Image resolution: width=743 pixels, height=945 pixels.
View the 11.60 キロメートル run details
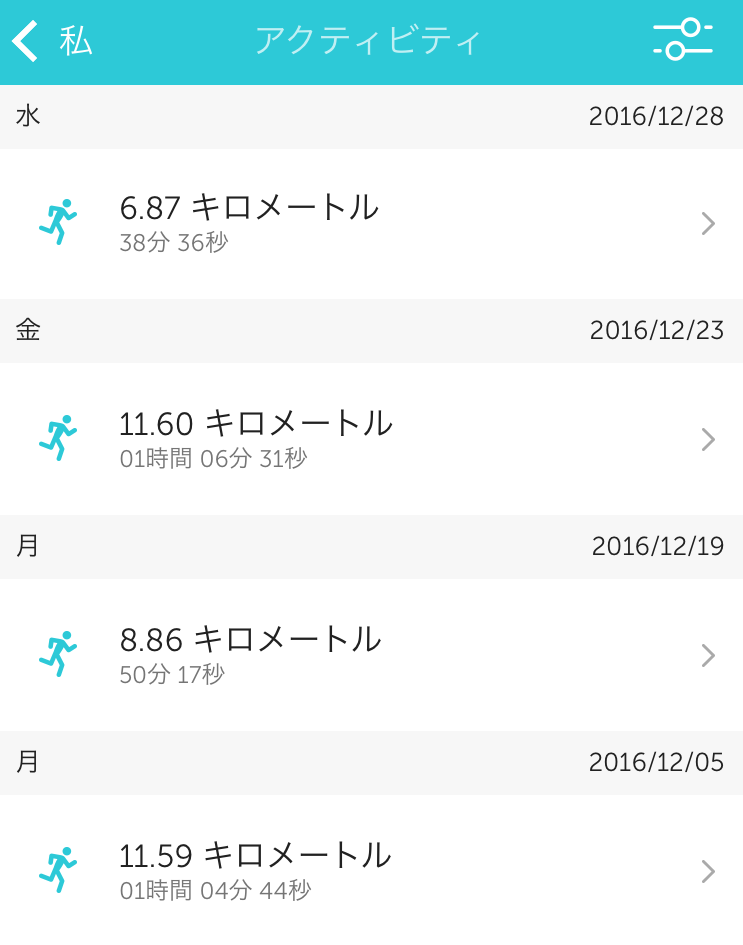(x=371, y=439)
